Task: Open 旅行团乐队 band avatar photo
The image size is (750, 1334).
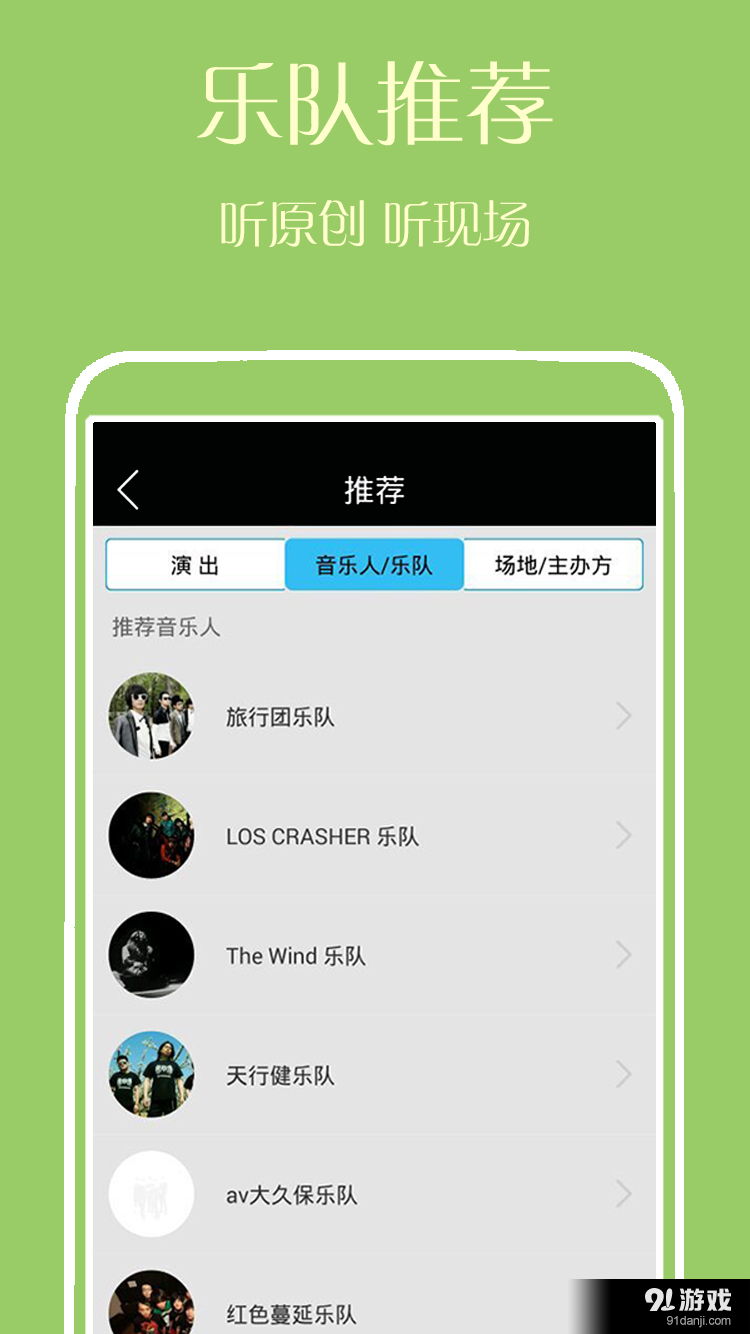Action: click(150, 717)
